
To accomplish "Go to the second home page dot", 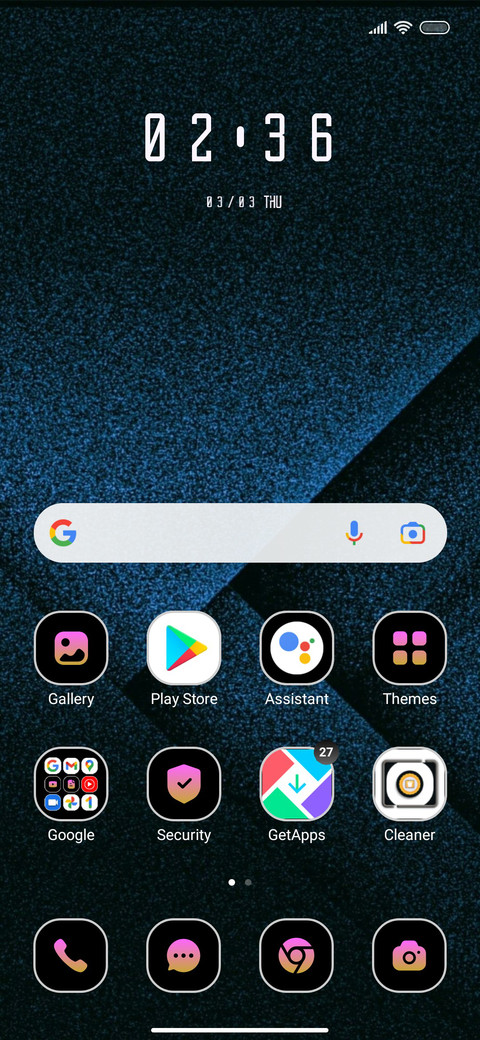I will point(248,882).
